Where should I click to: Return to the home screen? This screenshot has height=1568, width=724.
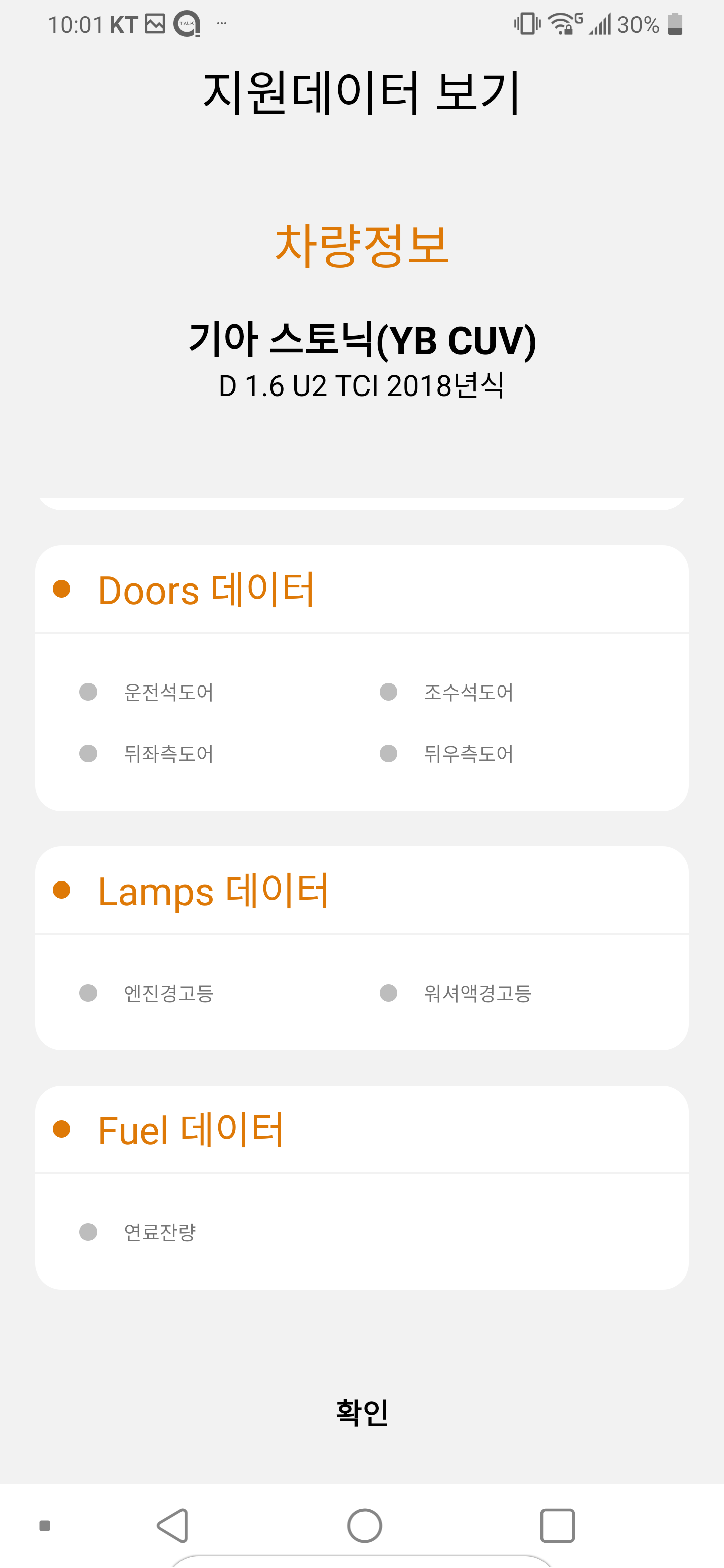click(x=364, y=1525)
